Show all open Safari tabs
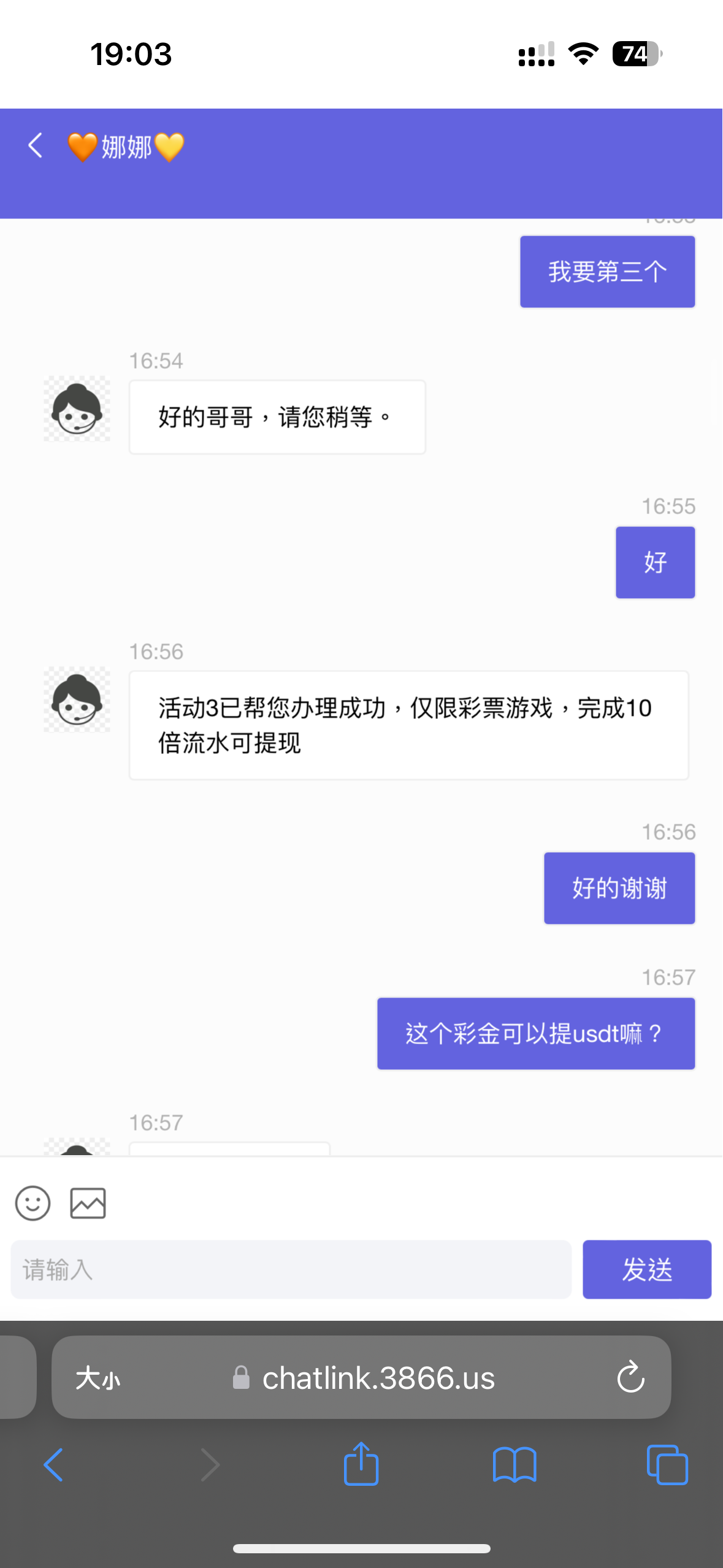The height and width of the screenshot is (1568, 723). click(667, 1465)
